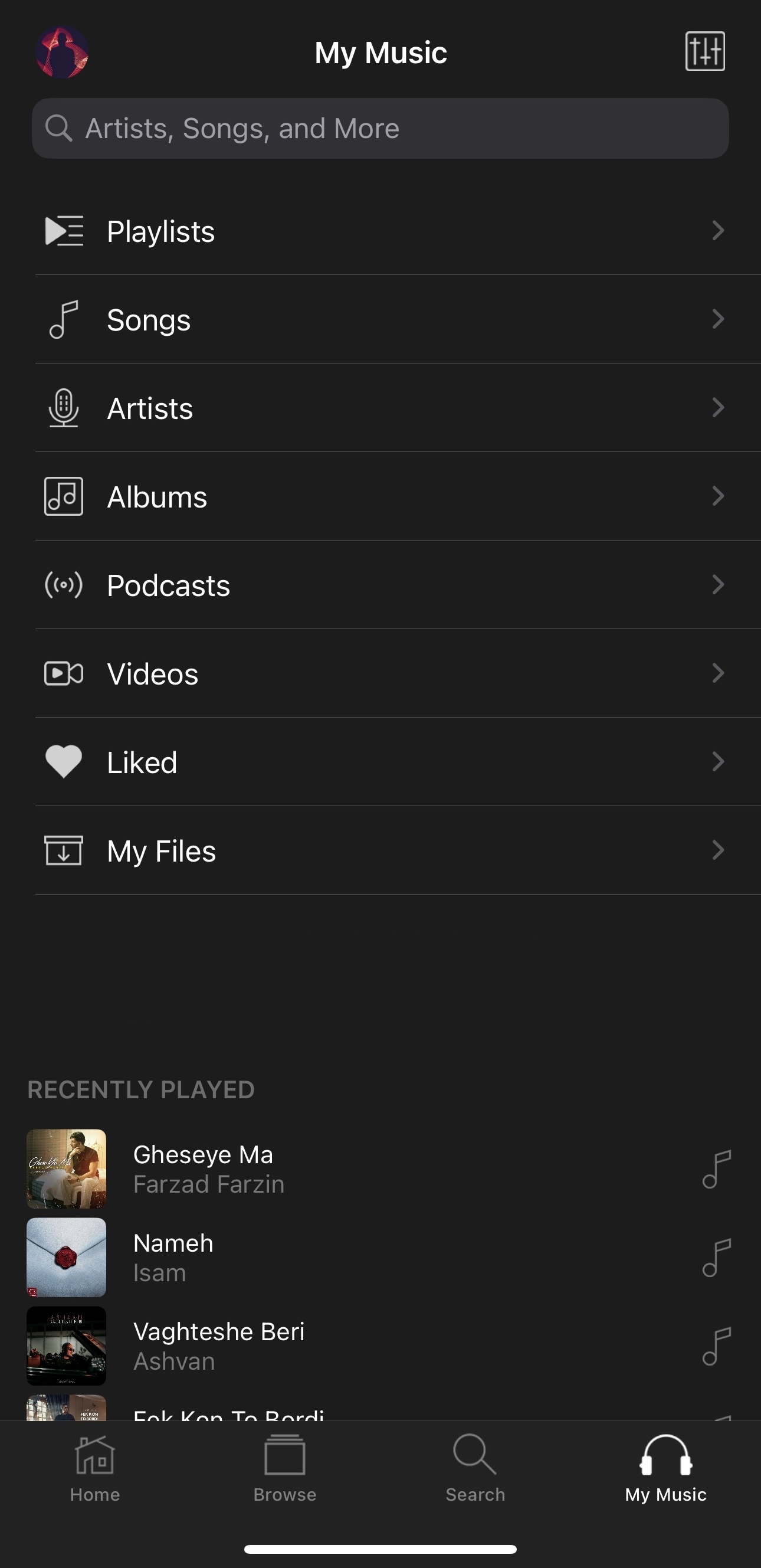
Task: Select the Songs music note icon
Action: click(x=63, y=319)
